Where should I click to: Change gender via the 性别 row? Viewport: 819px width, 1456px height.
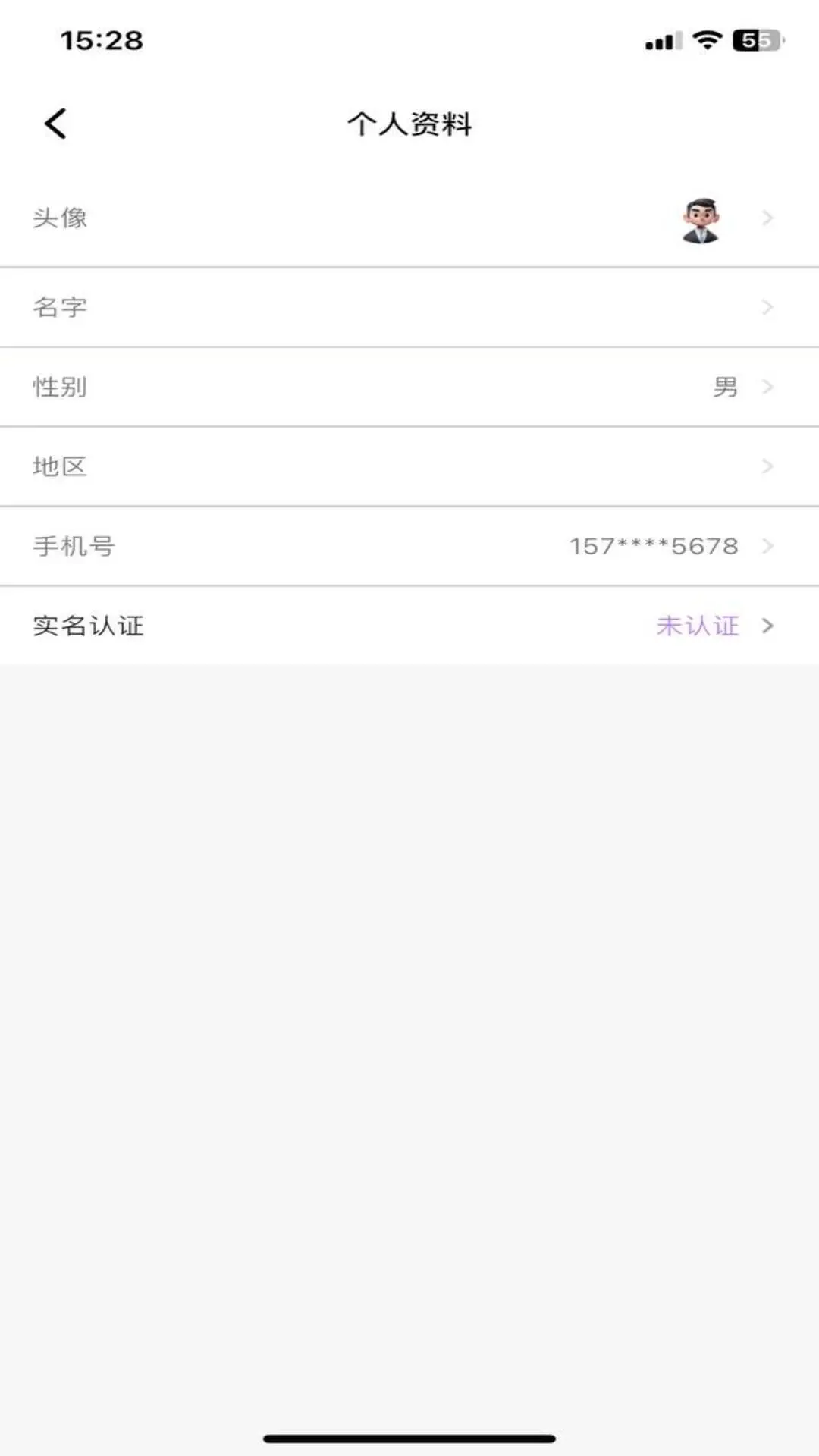pos(409,387)
